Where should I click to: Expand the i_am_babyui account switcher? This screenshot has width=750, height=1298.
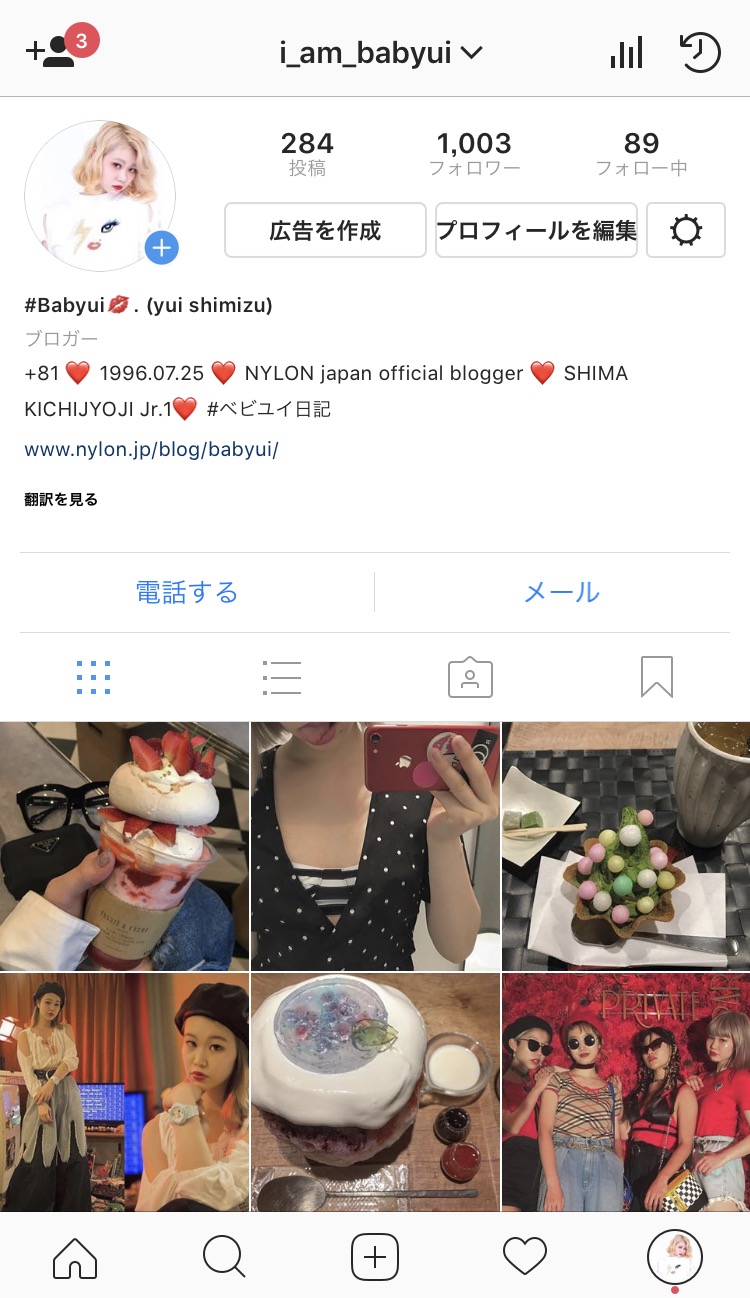(380, 52)
